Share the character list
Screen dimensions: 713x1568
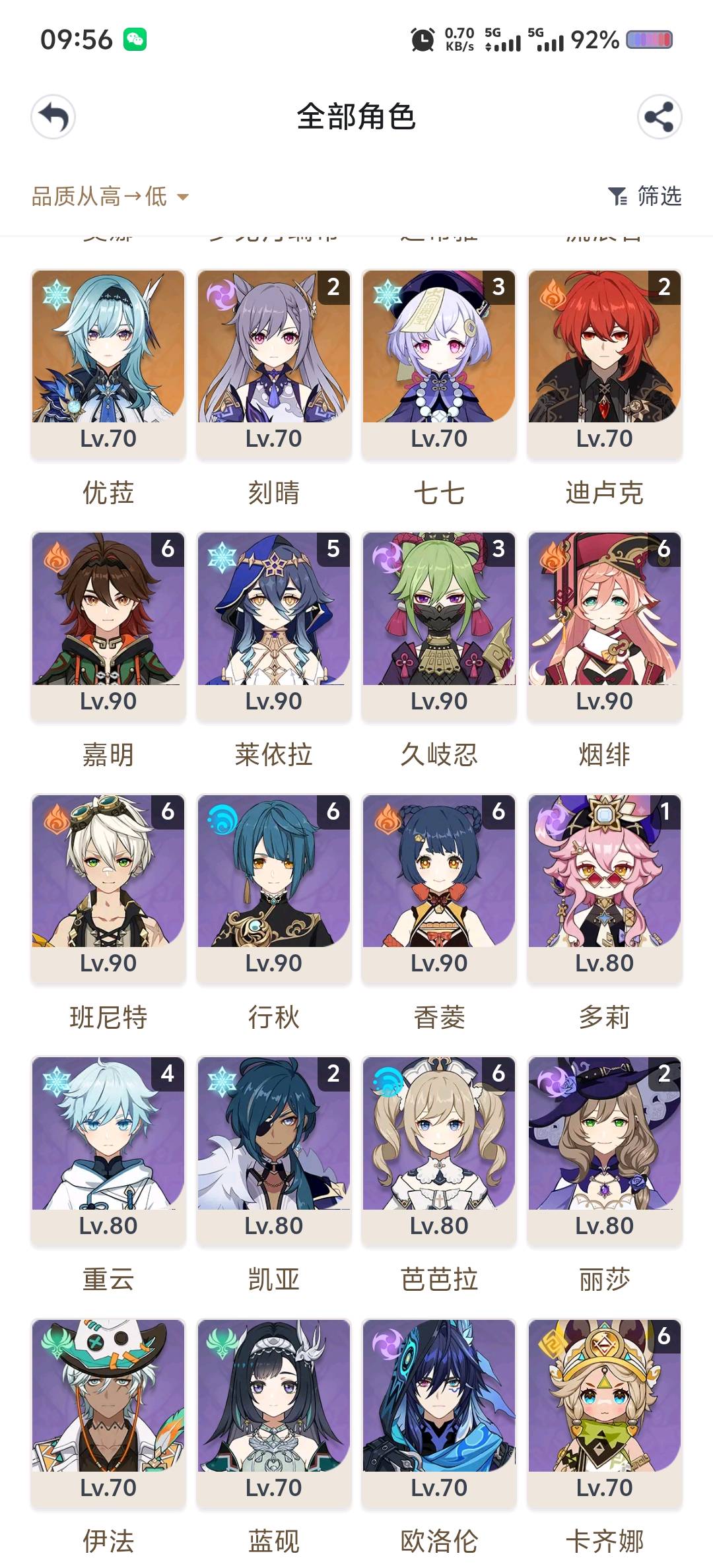pos(659,117)
